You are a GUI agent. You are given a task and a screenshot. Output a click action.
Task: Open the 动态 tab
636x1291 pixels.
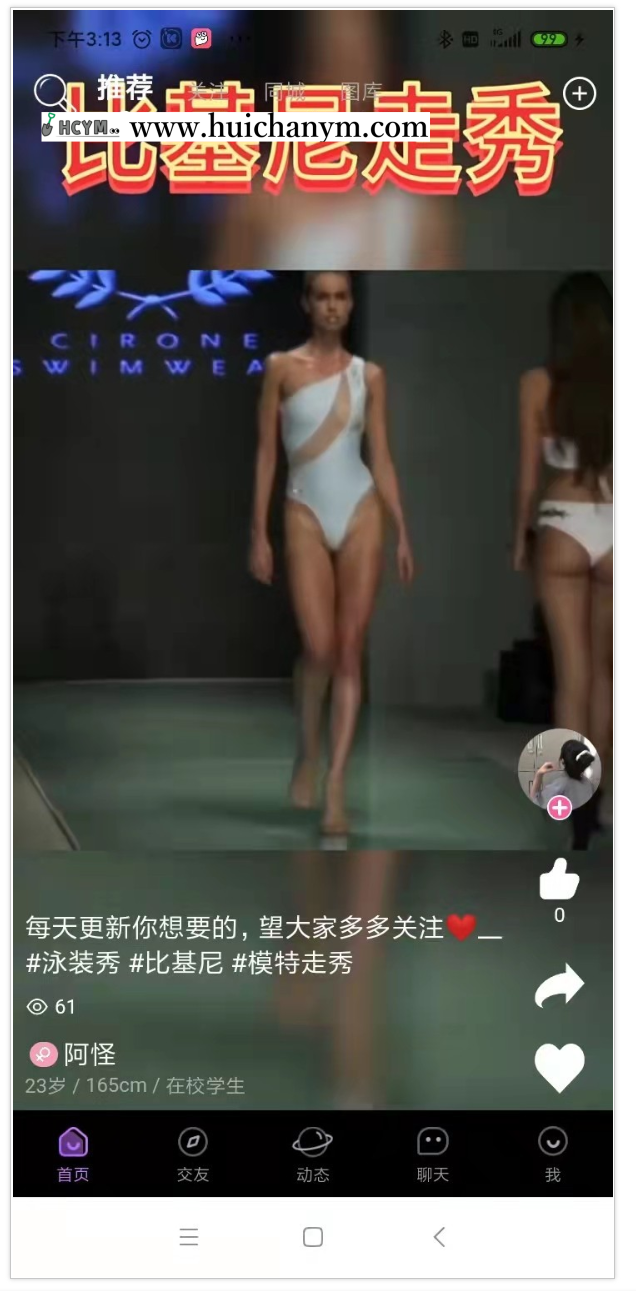(x=313, y=1153)
